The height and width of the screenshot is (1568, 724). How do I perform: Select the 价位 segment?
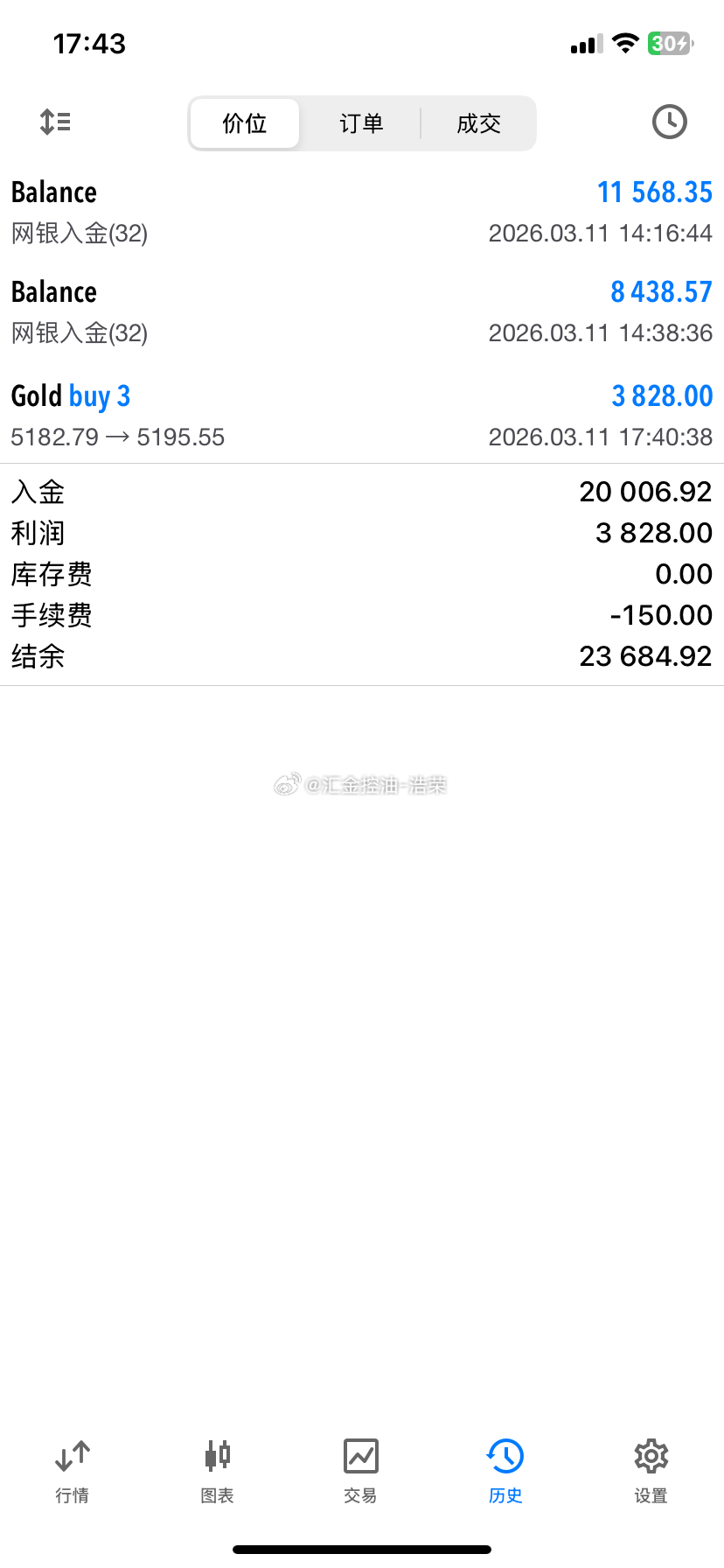tap(245, 123)
